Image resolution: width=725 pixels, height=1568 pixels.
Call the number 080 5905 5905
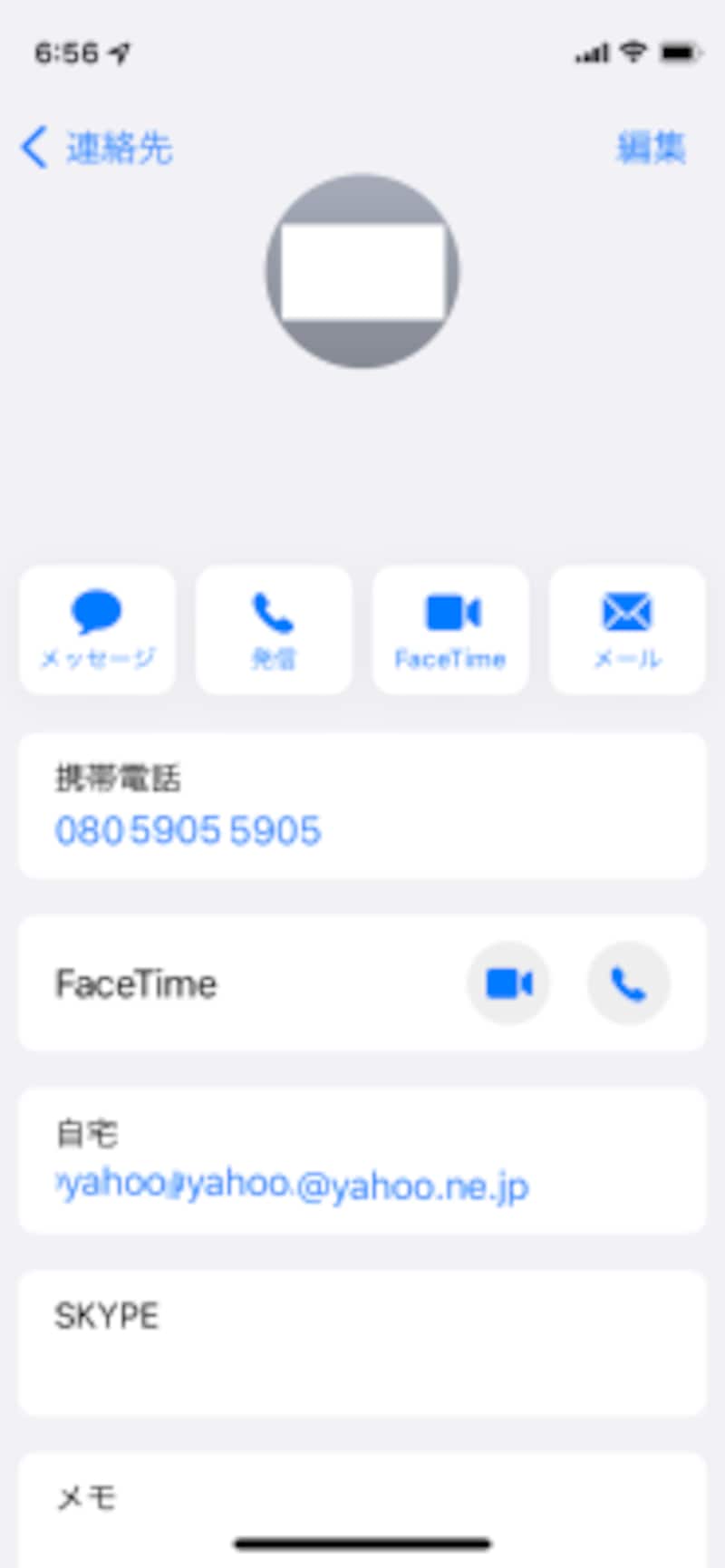tap(189, 830)
